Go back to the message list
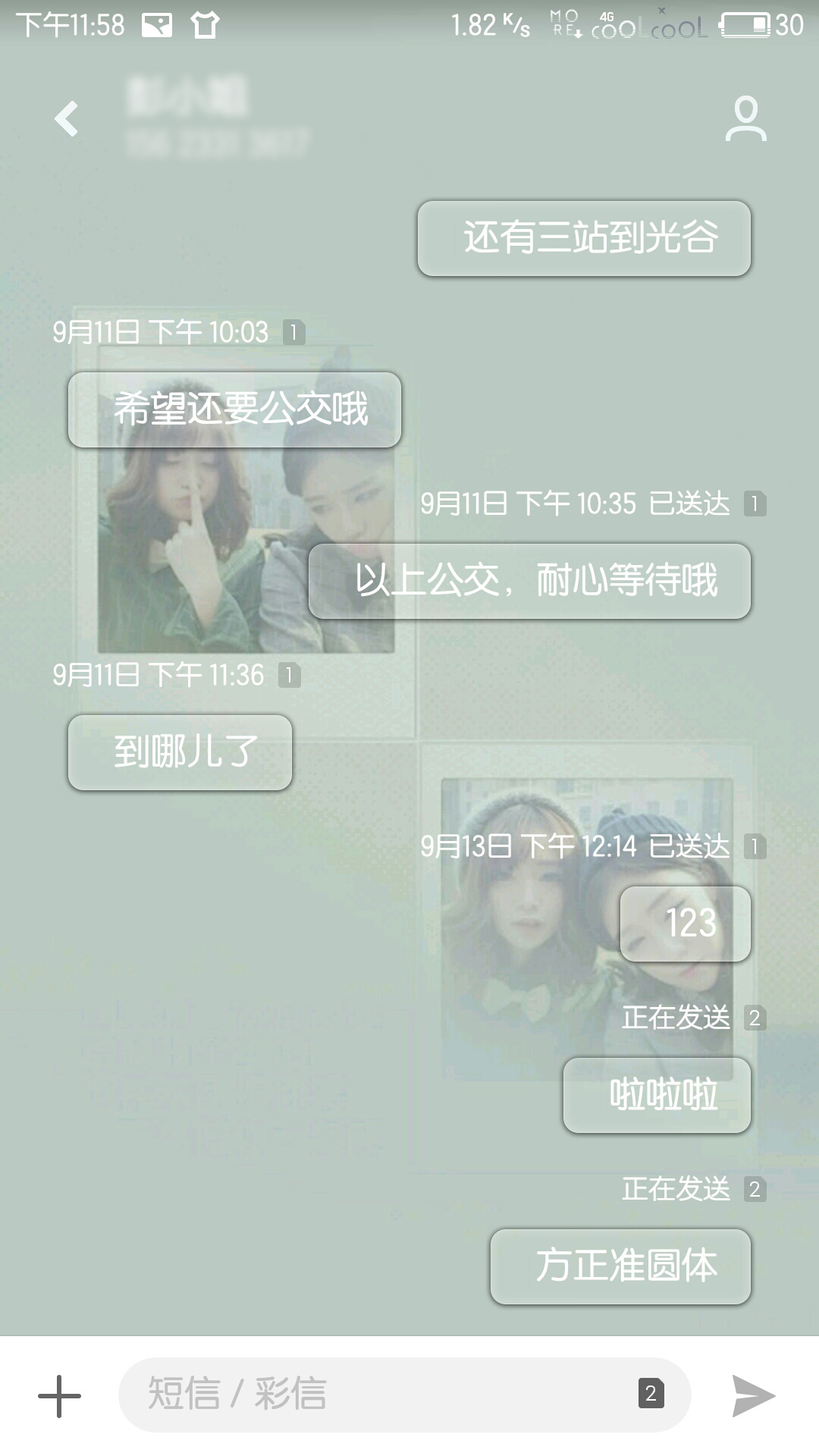This screenshot has height=1456, width=819. pos(67,119)
